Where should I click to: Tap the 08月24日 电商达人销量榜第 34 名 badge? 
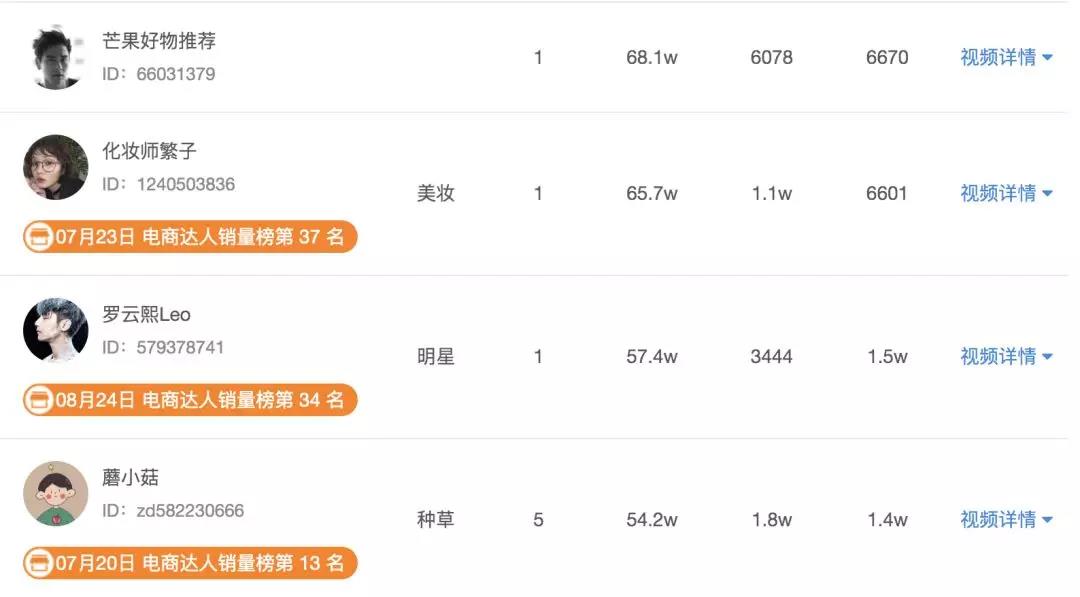pyautogui.click(x=190, y=400)
